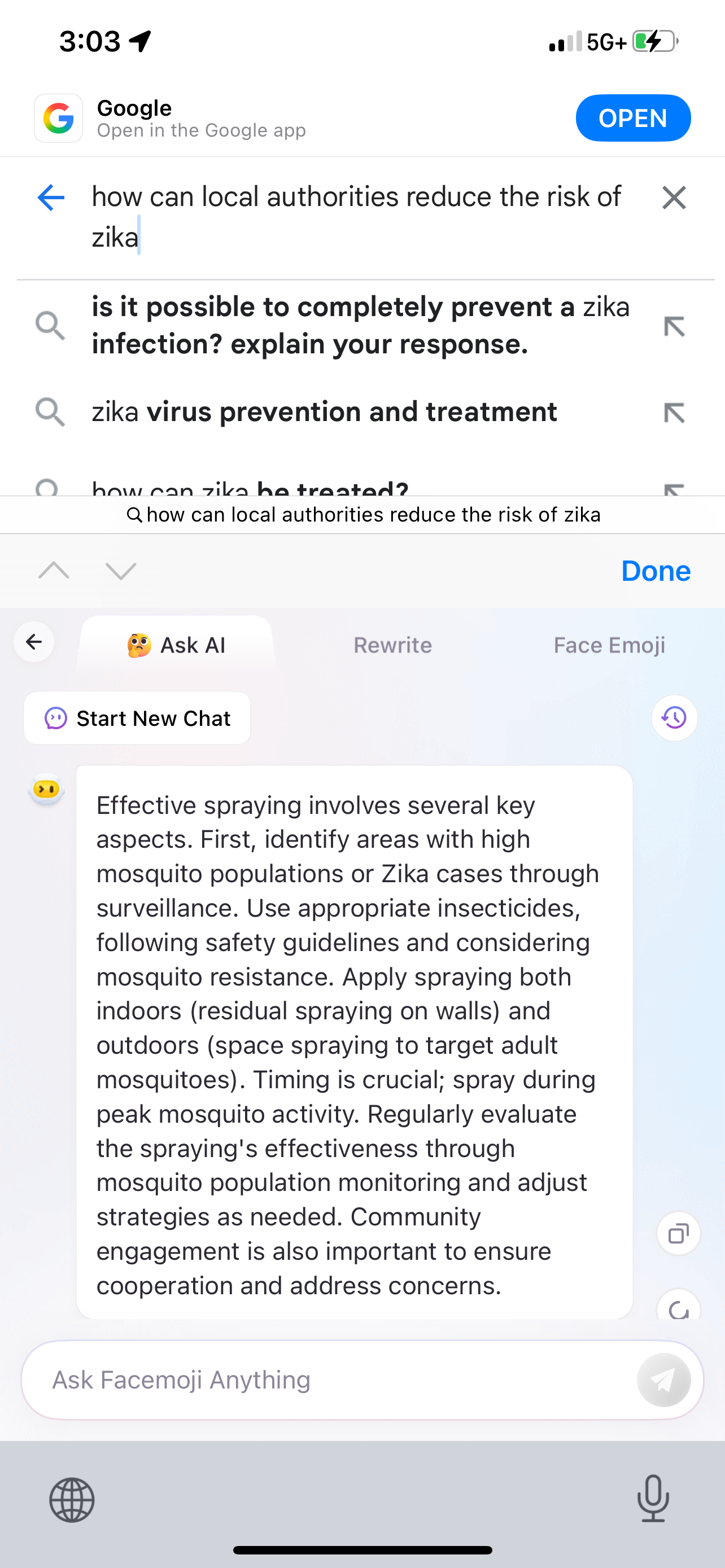Select 'zika virus prevention and treatment' suggestion
The height and width of the screenshot is (1568, 725).
point(325,412)
